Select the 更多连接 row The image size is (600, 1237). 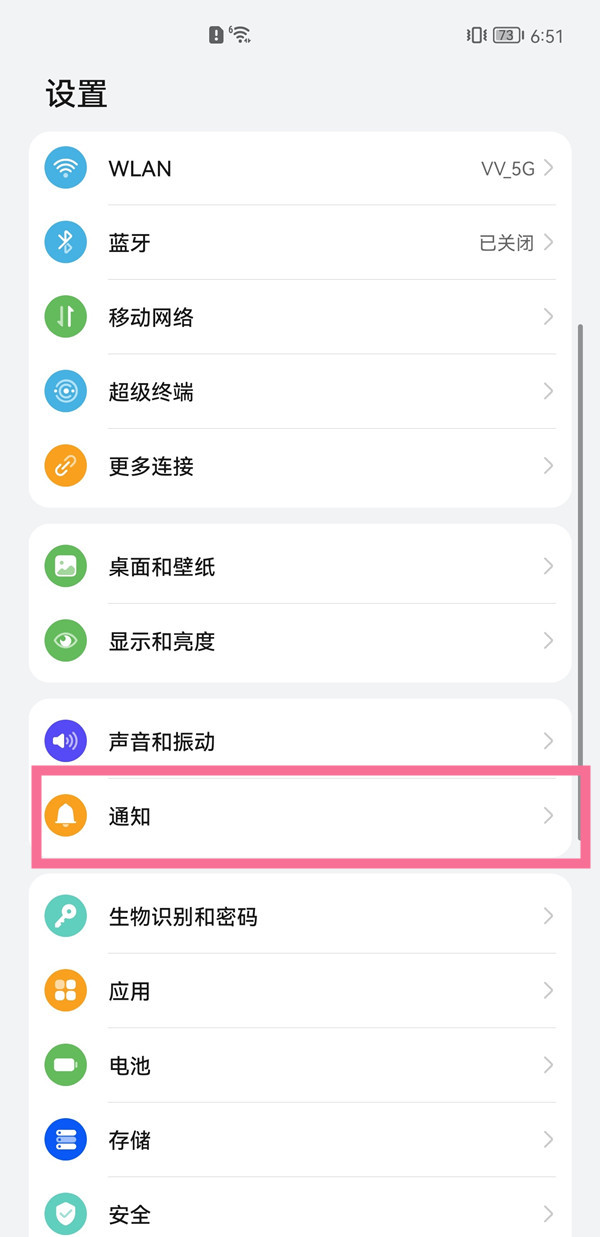pos(300,466)
